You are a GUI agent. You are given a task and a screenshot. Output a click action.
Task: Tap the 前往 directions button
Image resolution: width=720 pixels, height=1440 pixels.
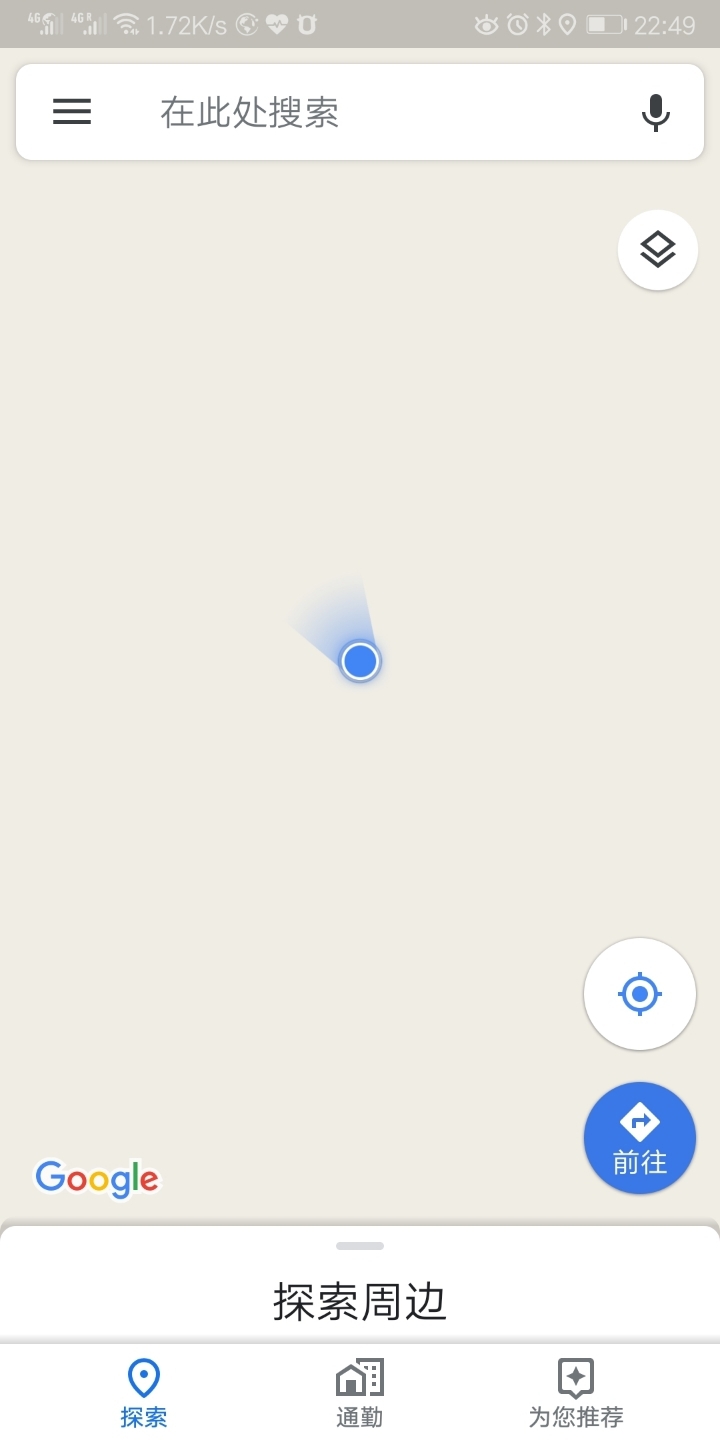[640, 1138]
